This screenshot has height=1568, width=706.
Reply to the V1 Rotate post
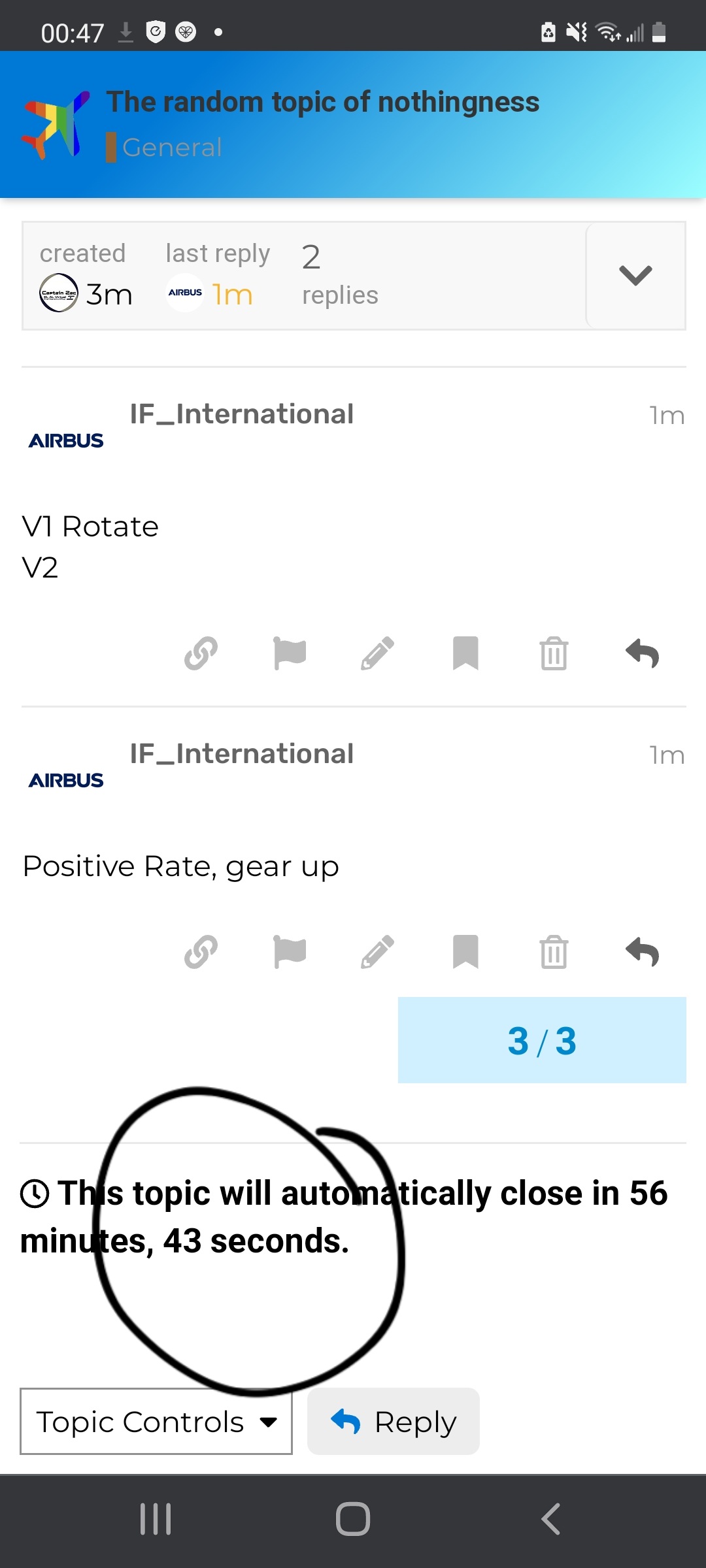[x=642, y=653]
